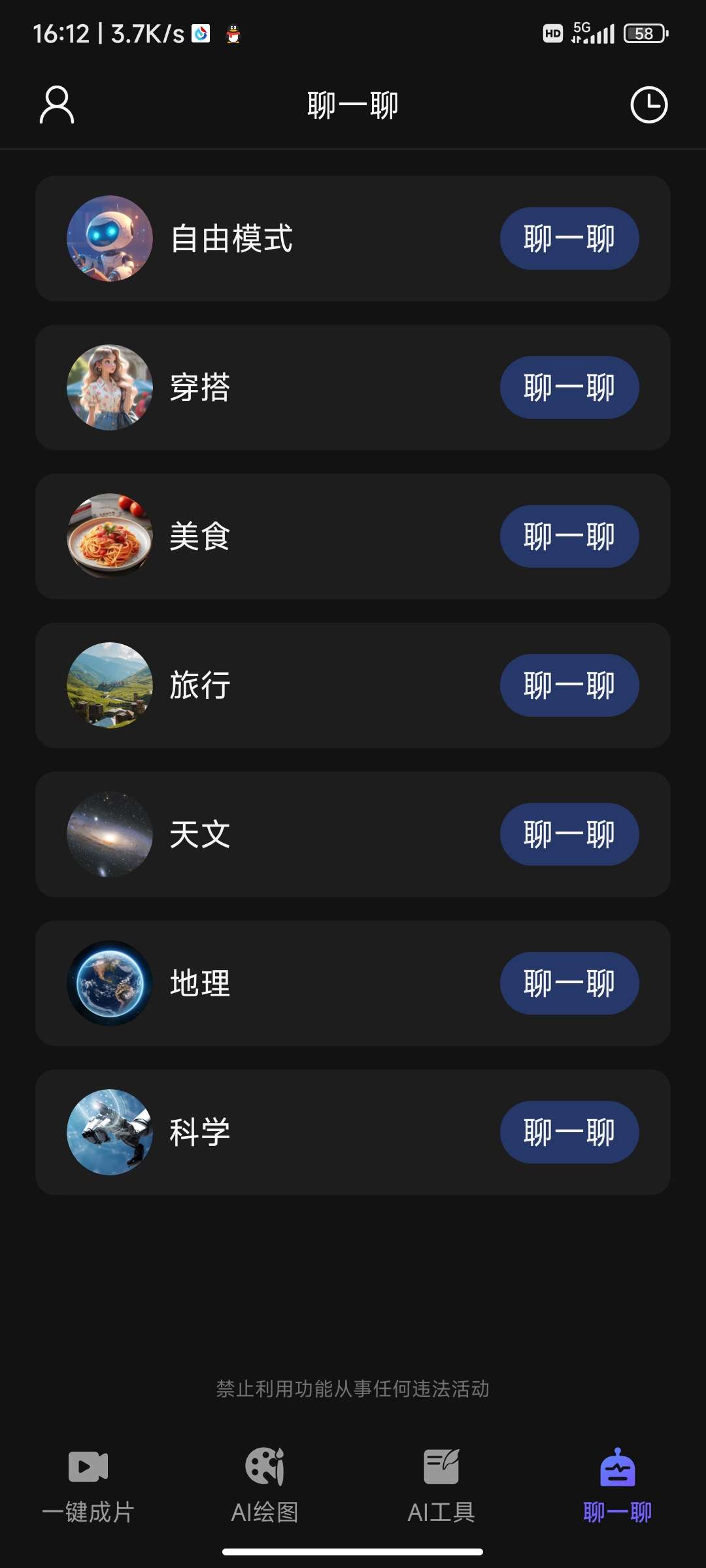Start chat in 自由模式
The image size is (706, 1568).
click(x=569, y=238)
